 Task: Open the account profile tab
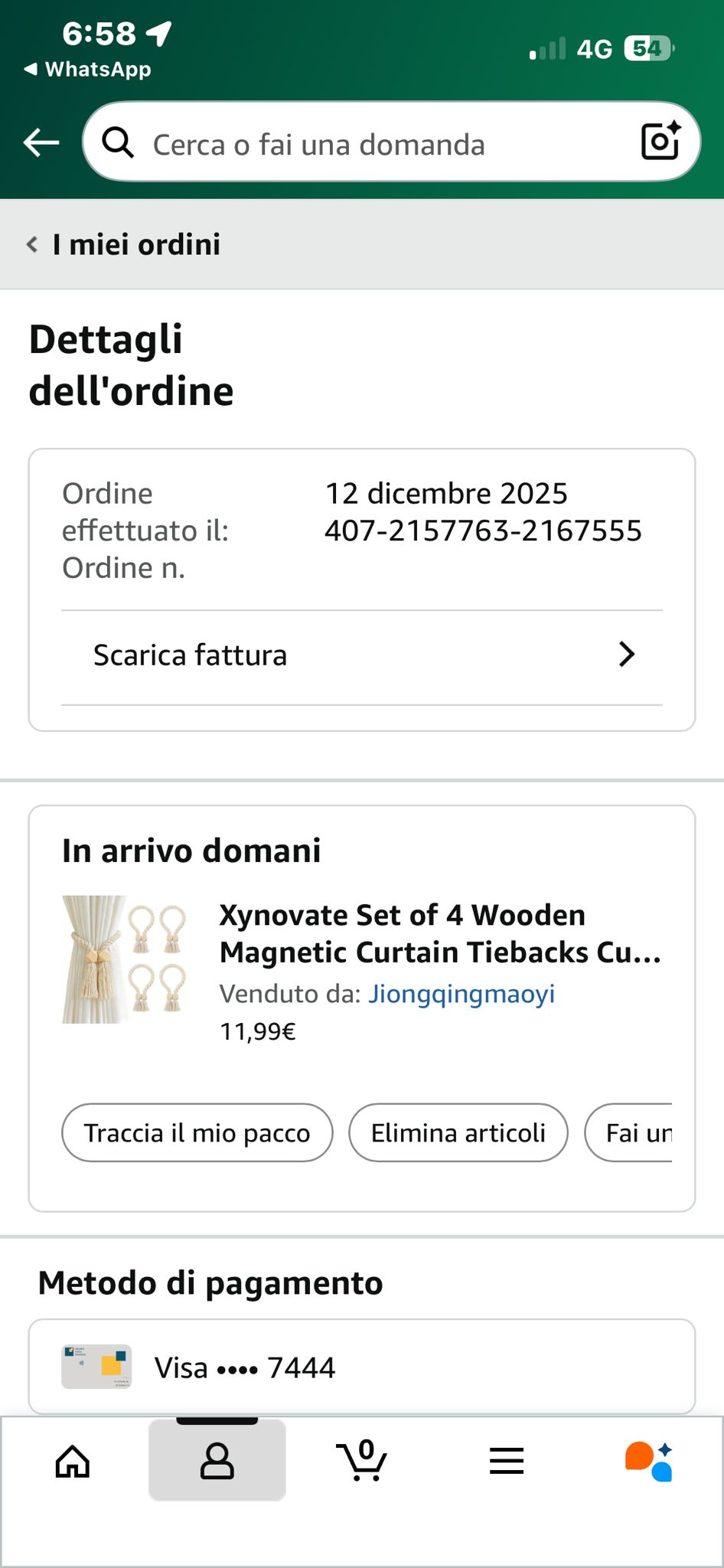pyautogui.click(x=217, y=1461)
